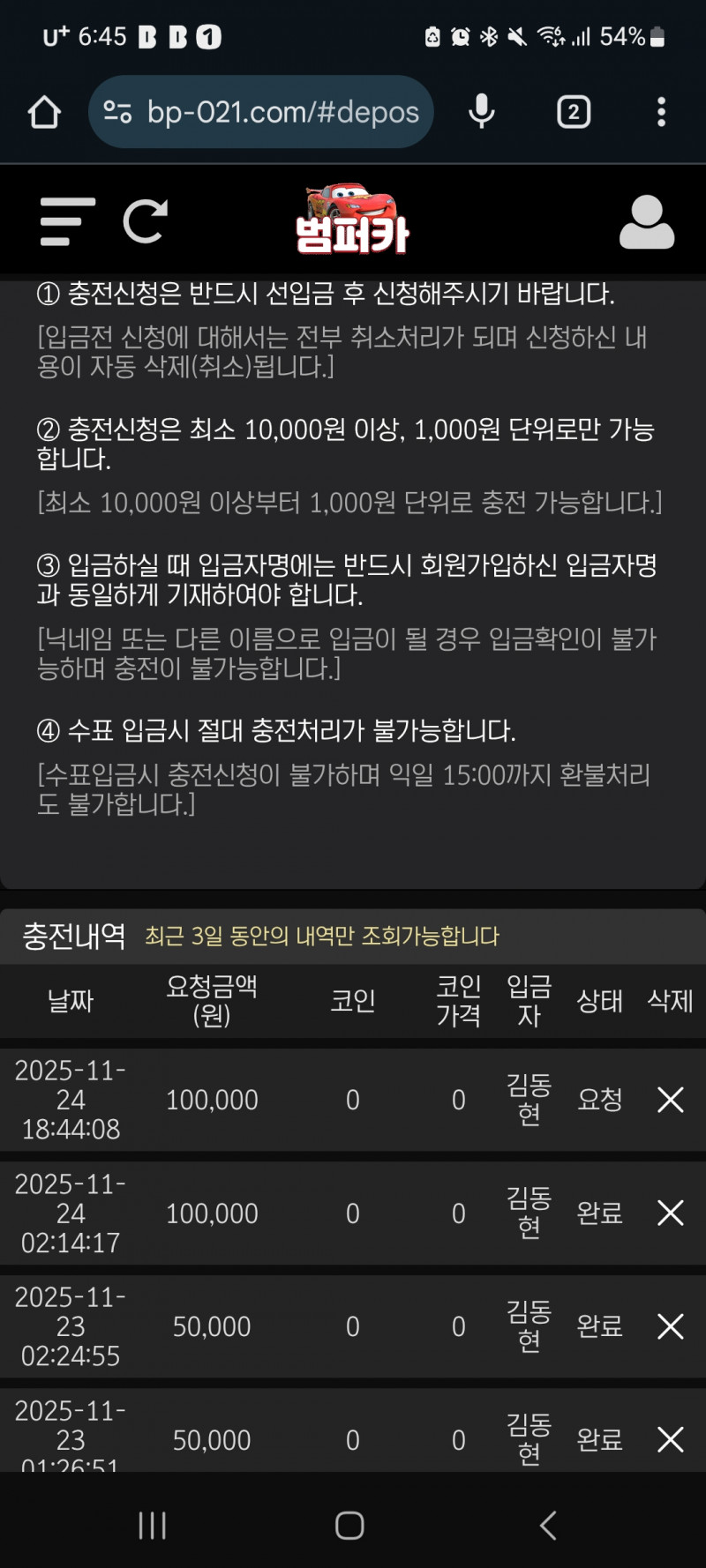Reload the page with the site refresh icon
Screen dimensions: 706x1568
(x=146, y=221)
